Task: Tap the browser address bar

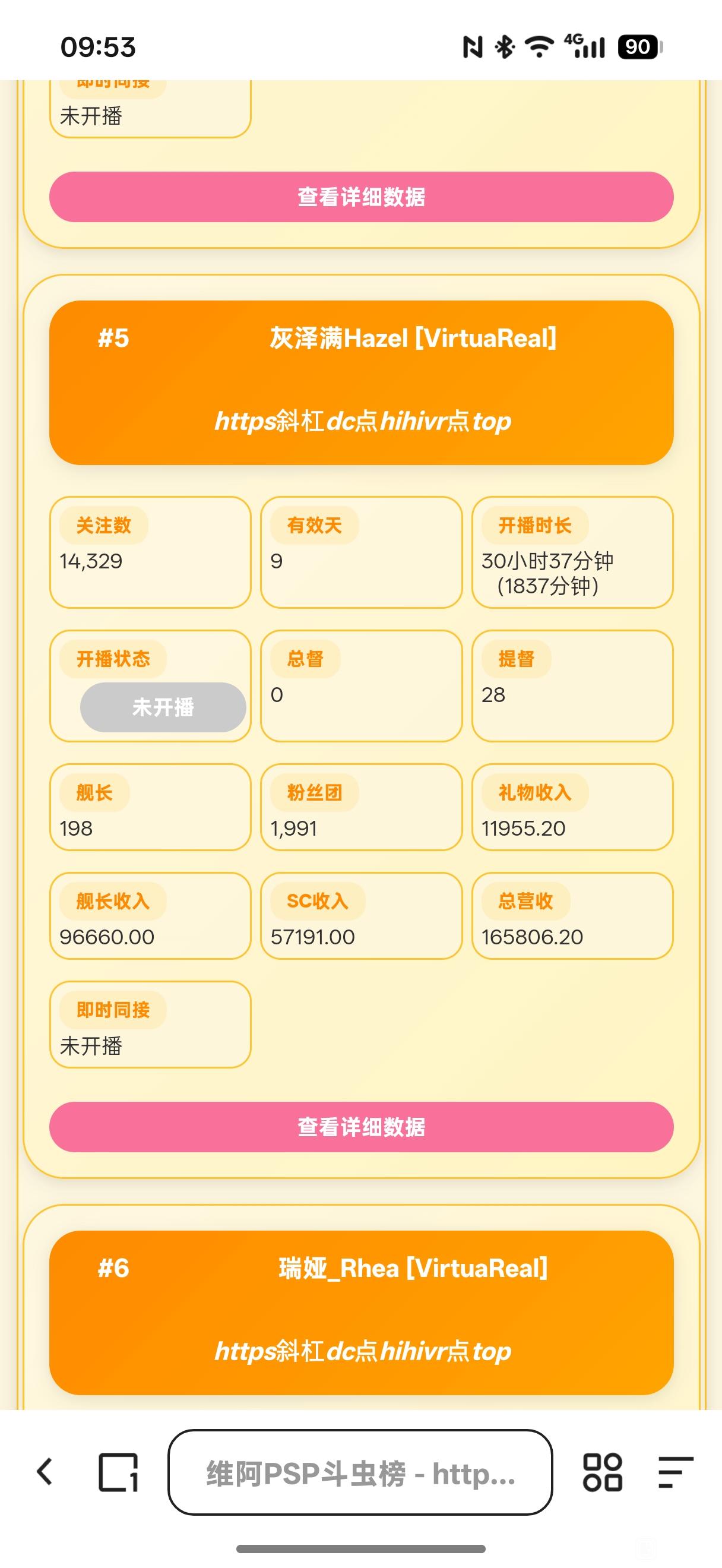Action: (360, 1472)
